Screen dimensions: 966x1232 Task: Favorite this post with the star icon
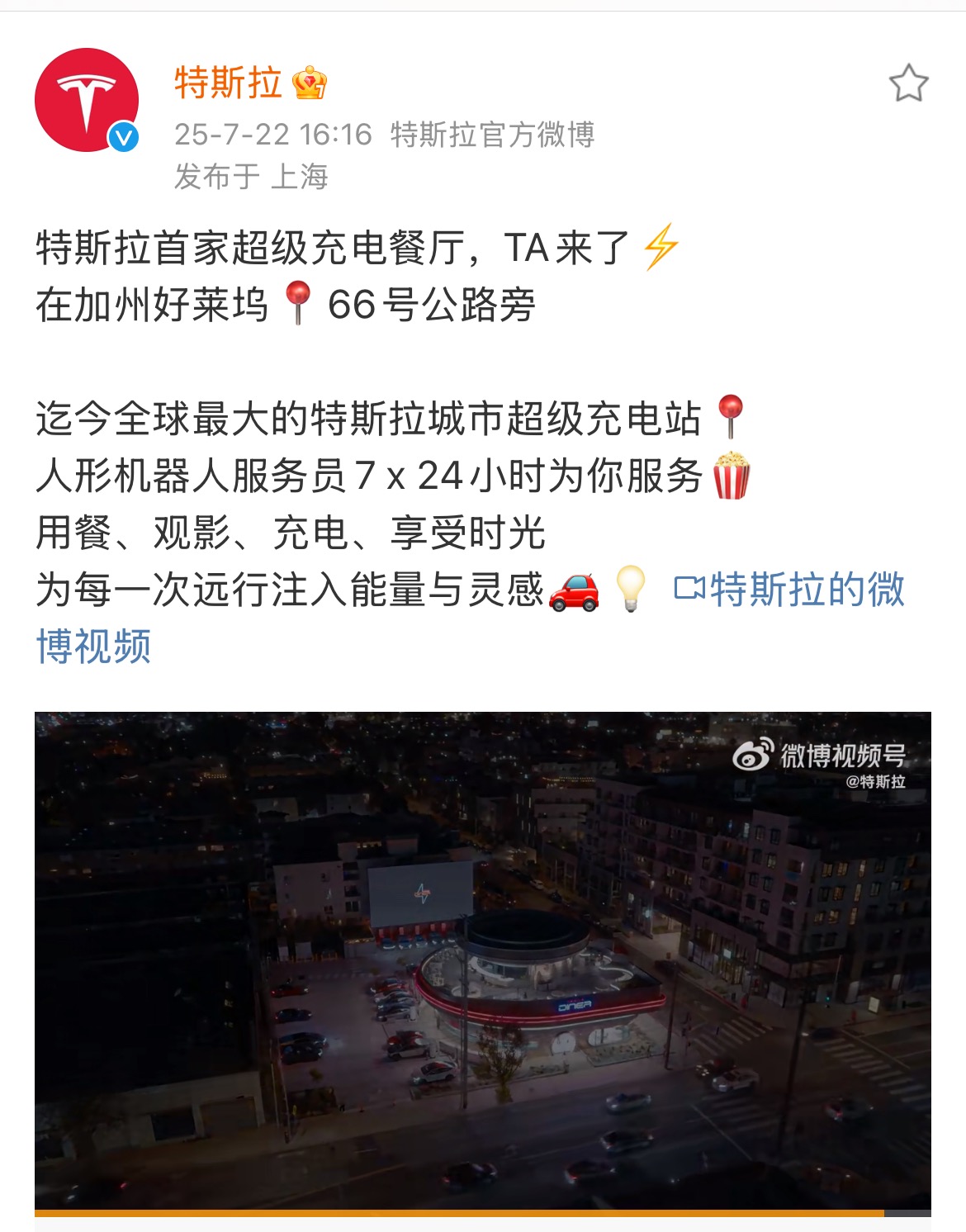click(x=908, y=83)
